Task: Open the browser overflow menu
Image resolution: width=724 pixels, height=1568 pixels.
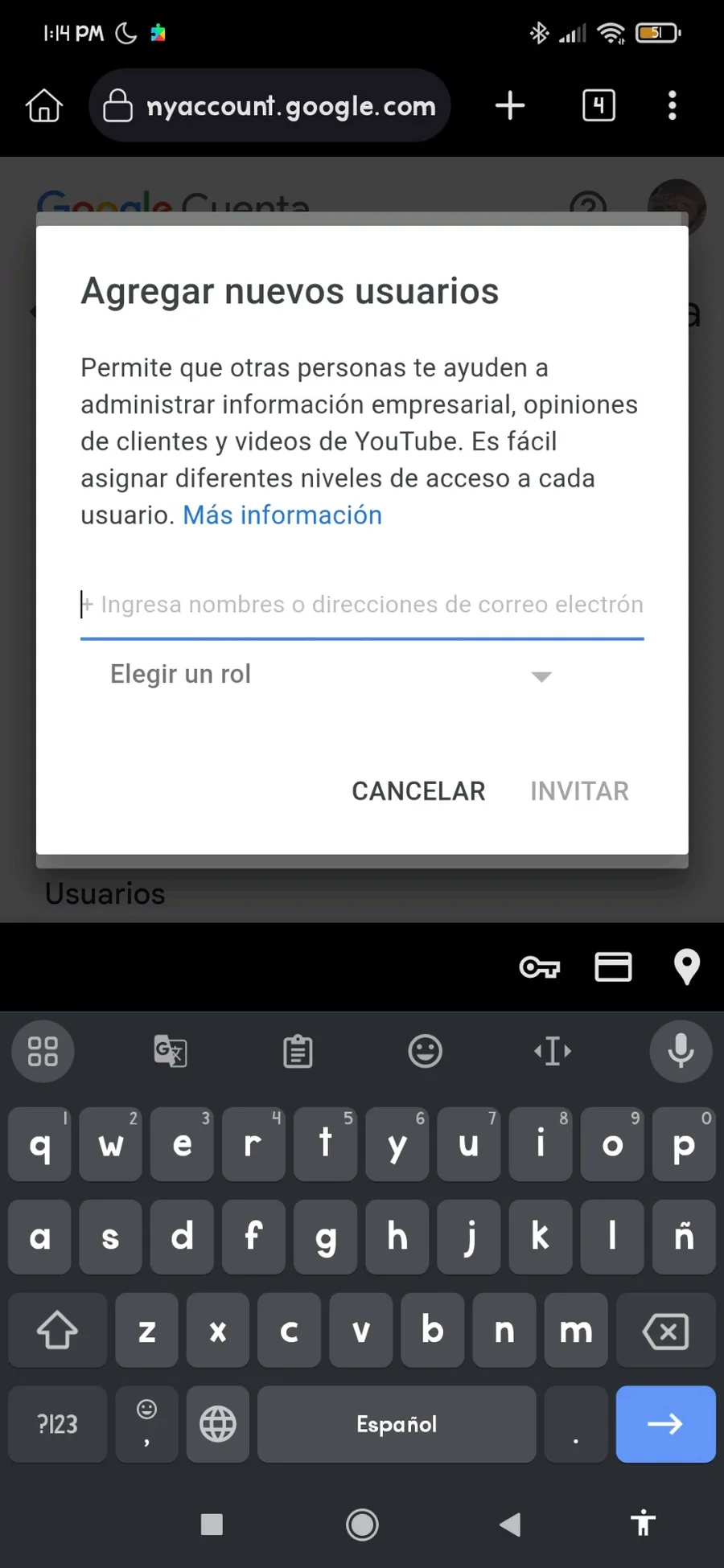Action: coord(673,105)
